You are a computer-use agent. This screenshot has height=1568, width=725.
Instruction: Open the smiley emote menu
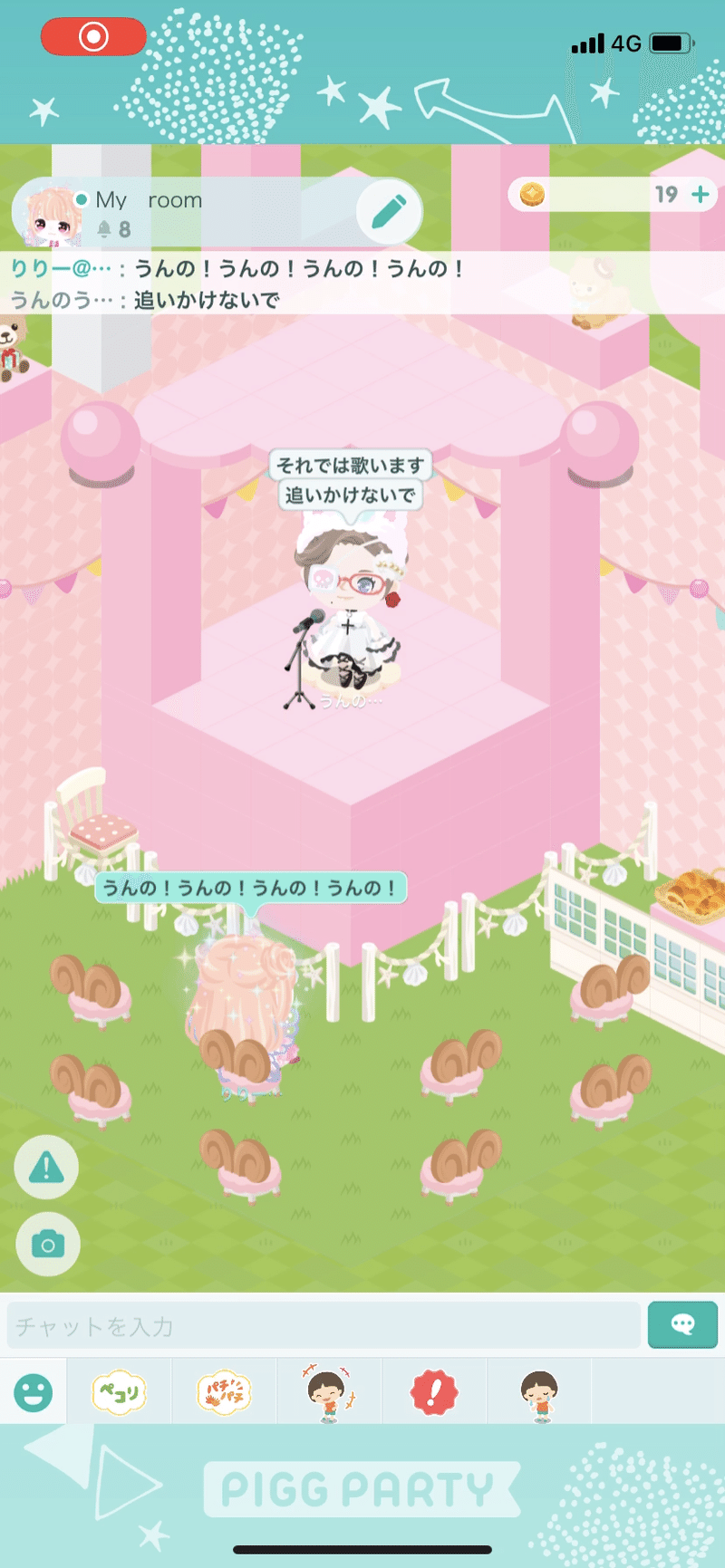tap(34, 1392)
